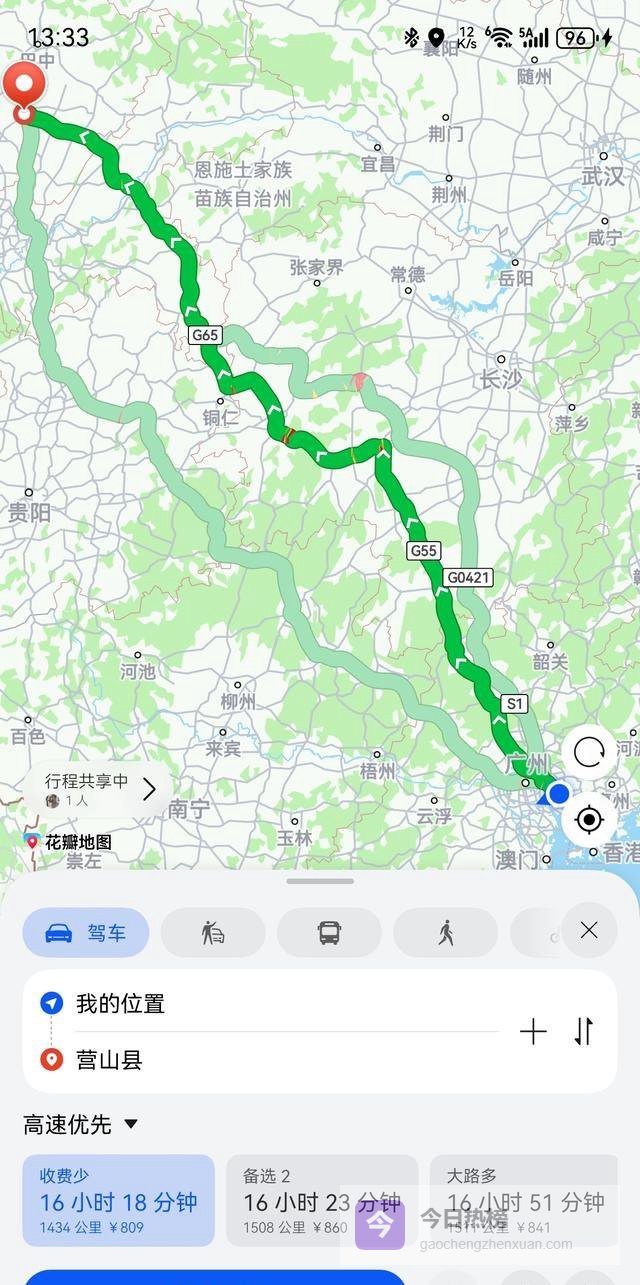Add a waypoint with the plus icon
640x1285 pixels.
pyautogui.click(x=533, y=1032)
